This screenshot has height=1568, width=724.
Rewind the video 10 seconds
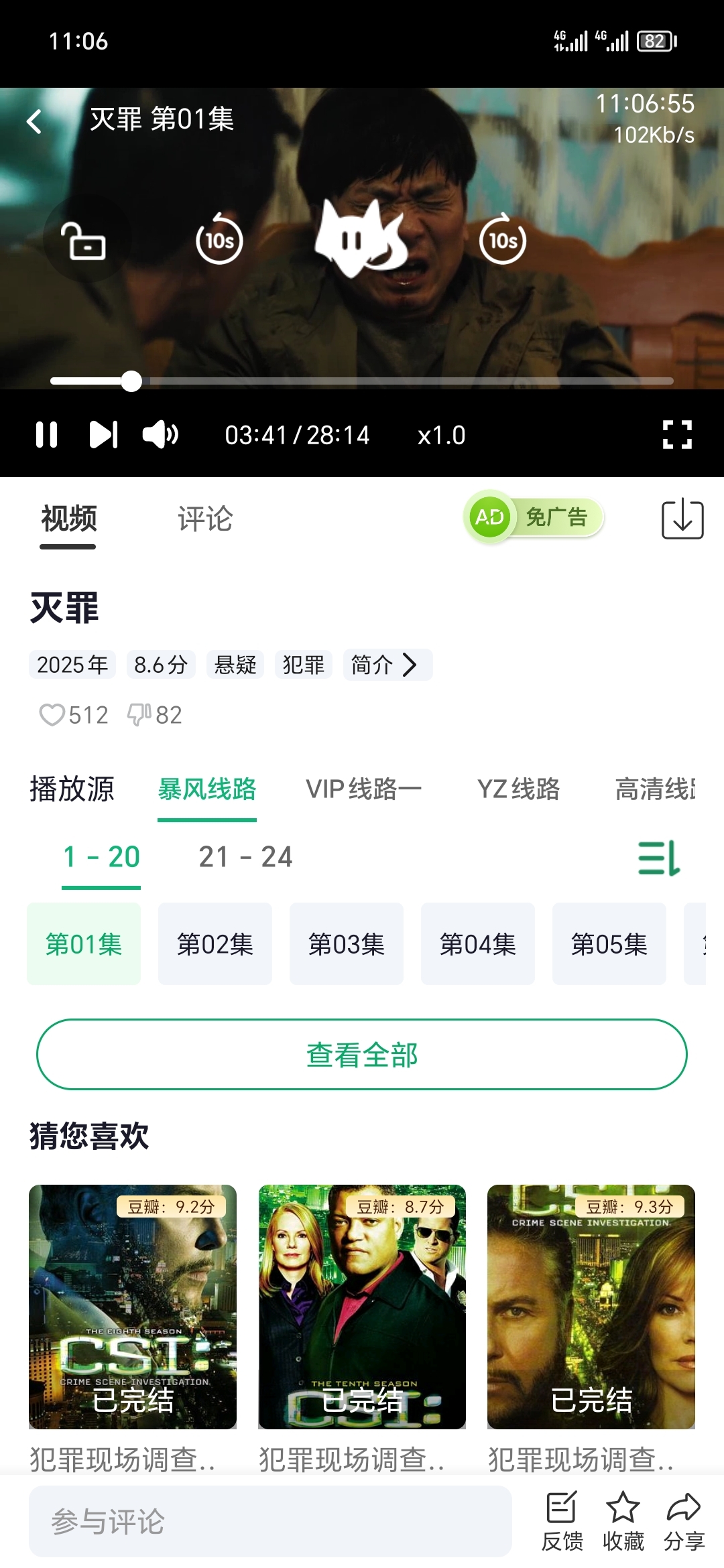click(219, 240)
